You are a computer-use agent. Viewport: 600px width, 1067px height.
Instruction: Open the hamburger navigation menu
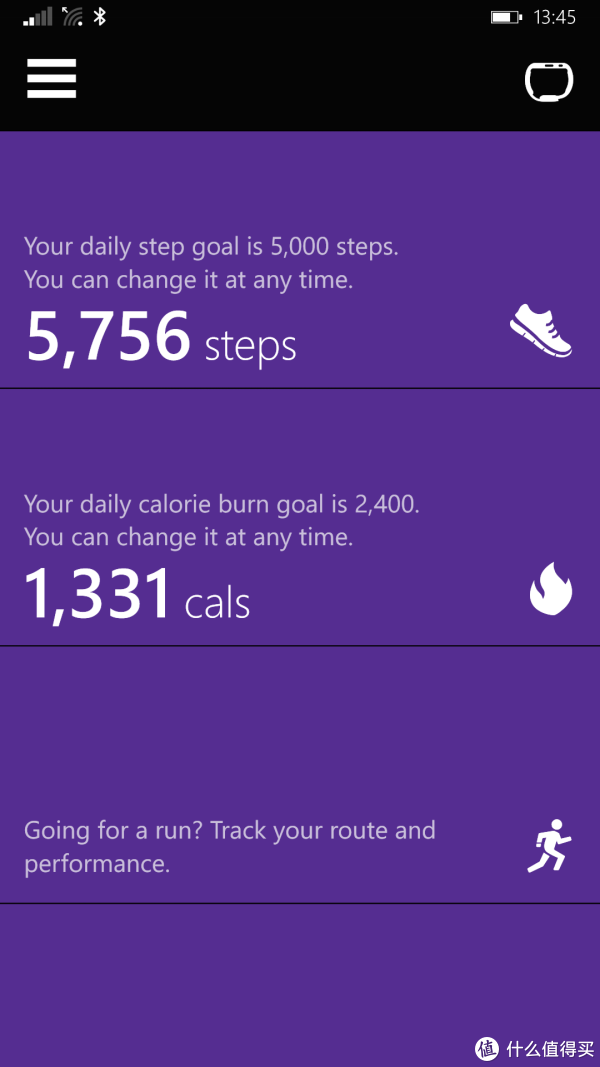click(x=52, y=79)
